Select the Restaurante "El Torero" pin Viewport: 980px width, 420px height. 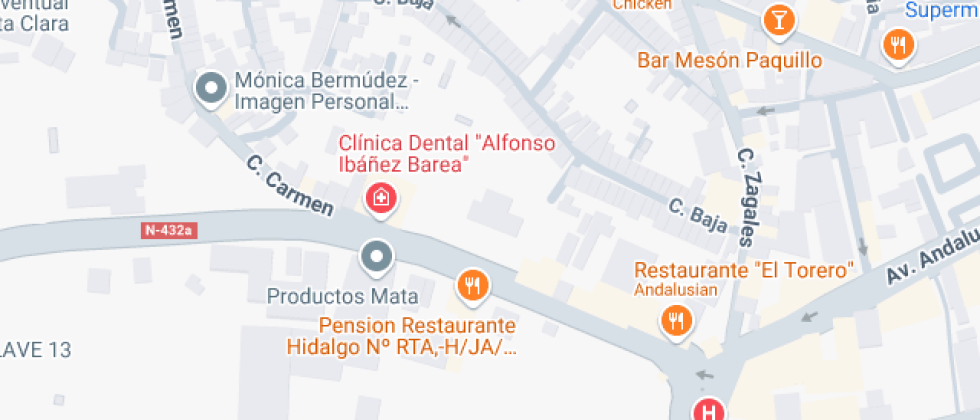[x=676, y=322]
